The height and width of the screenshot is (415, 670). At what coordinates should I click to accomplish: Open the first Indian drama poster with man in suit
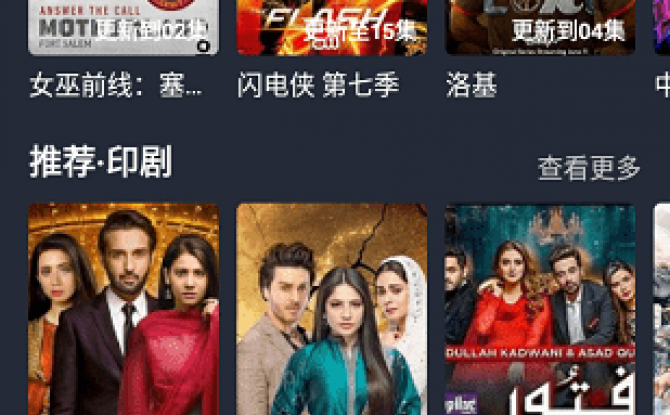123,310
